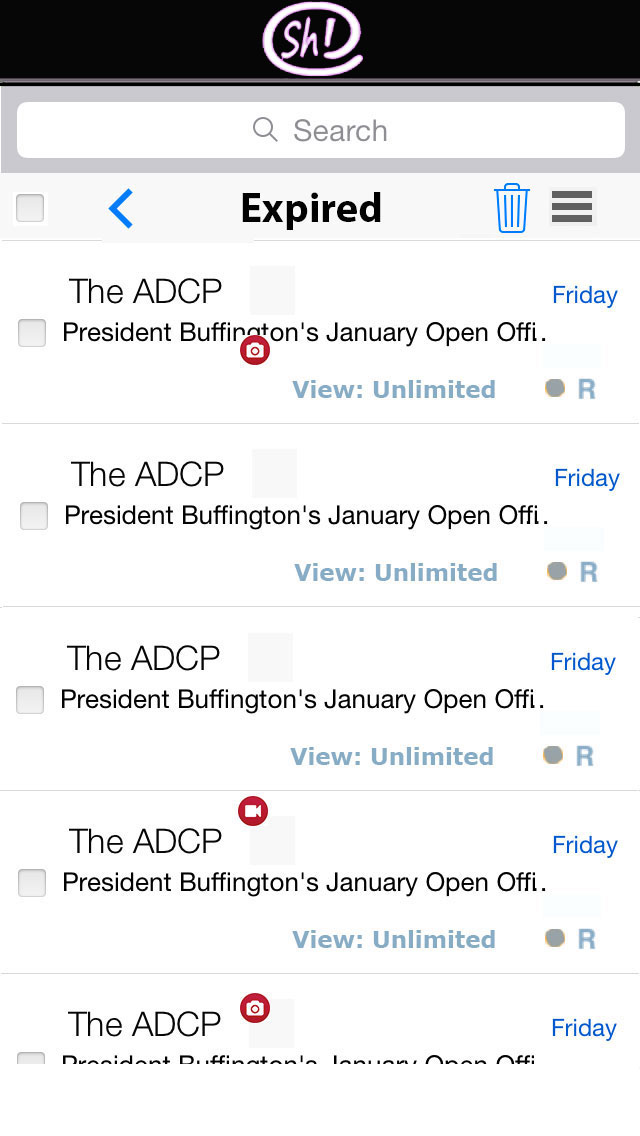
Task: Open the hamburger menu beside the trash
Action: 572,208
